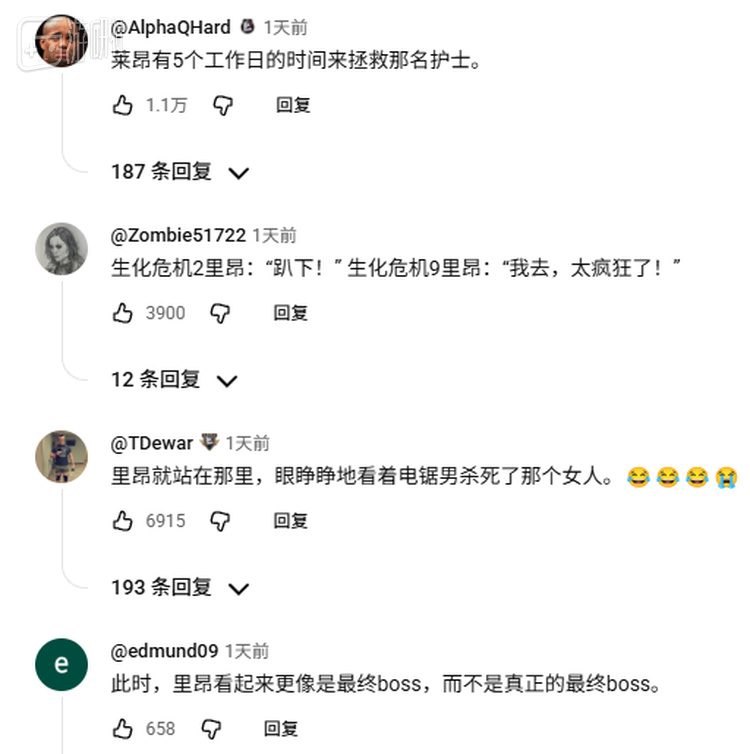Like the comment by @TDewar
This screenshot has height=754, width=750.
click(x=122, y=521)
